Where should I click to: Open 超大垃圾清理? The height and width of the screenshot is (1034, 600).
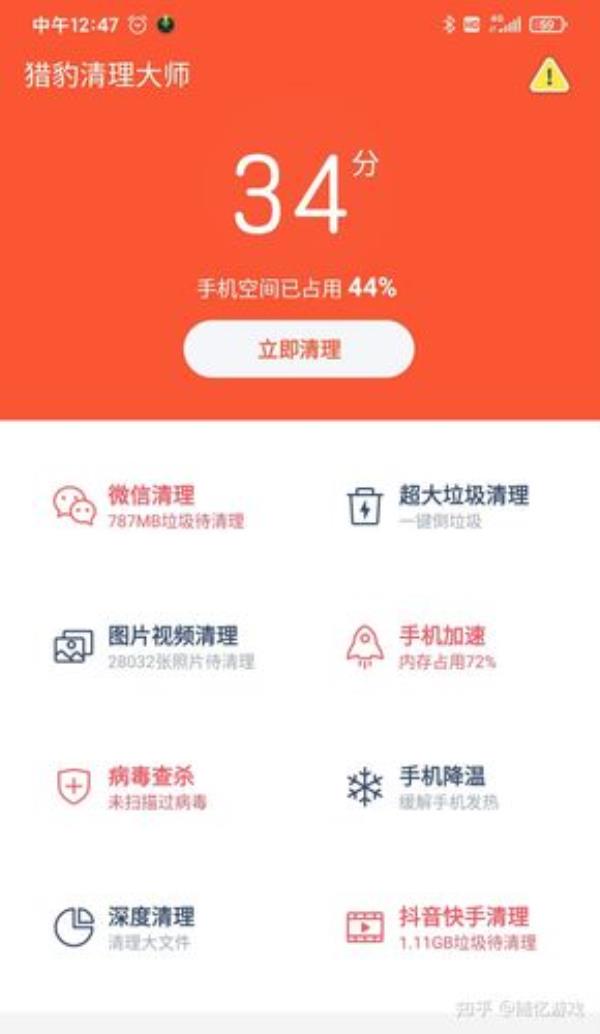[x=440, y=506]
